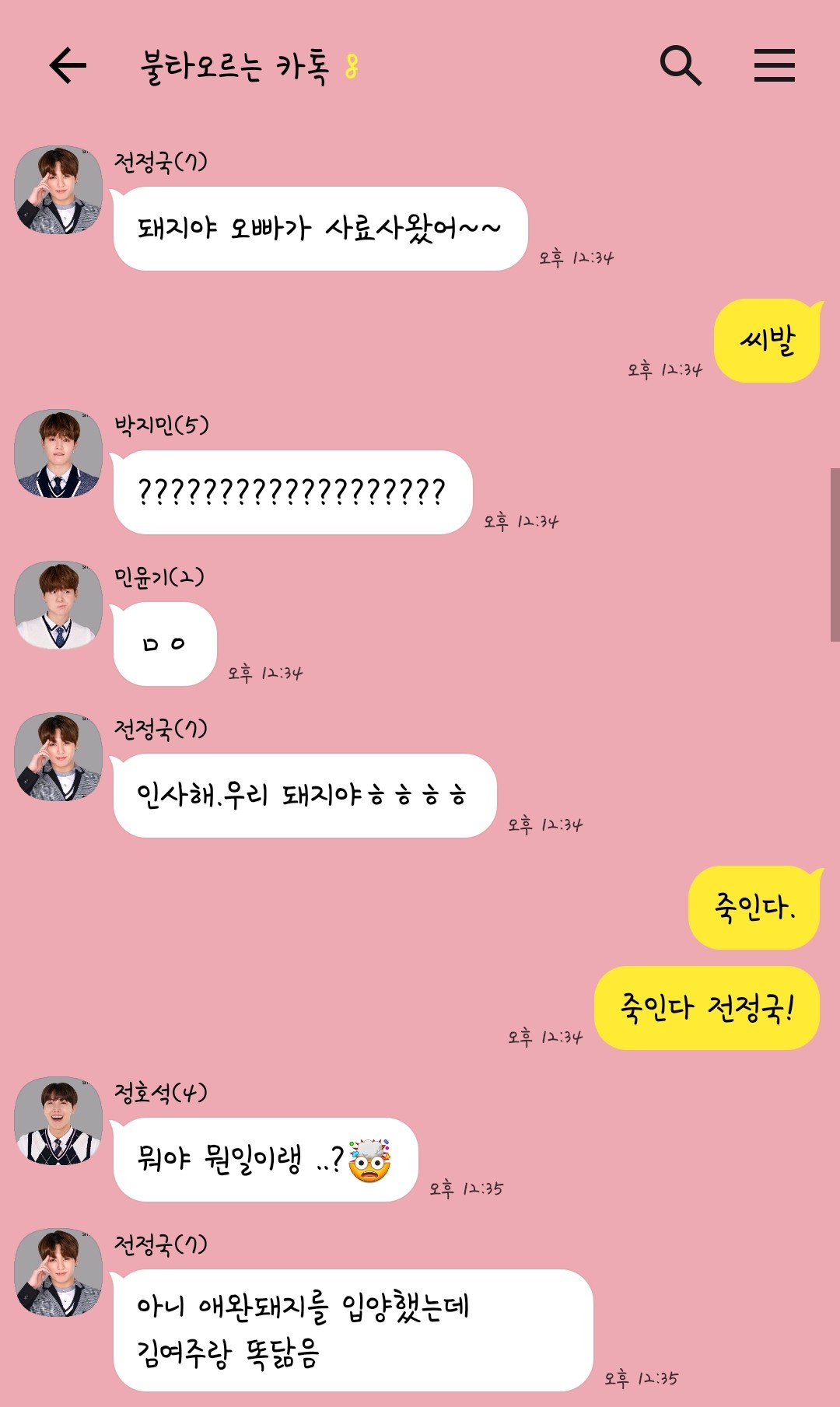Go back from the chat room

point(68,65)
